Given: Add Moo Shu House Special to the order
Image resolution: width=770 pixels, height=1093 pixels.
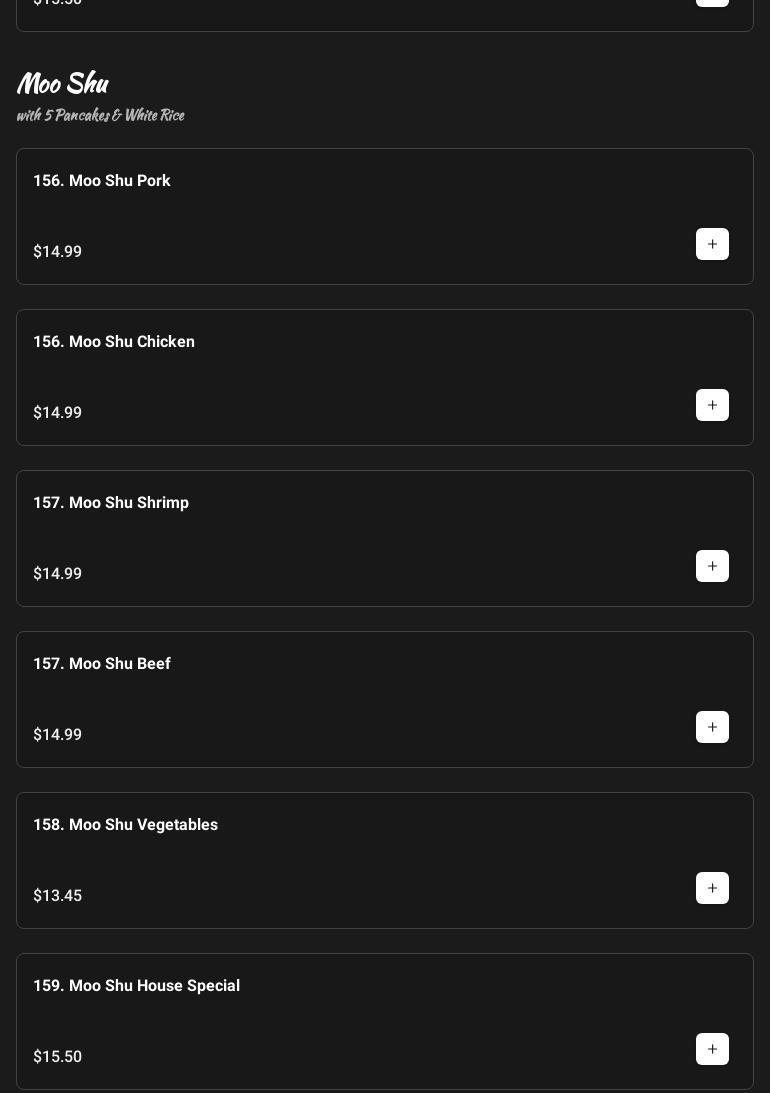Looking at the screenshot, I should pyautogui.click(x=712, y=1049).
